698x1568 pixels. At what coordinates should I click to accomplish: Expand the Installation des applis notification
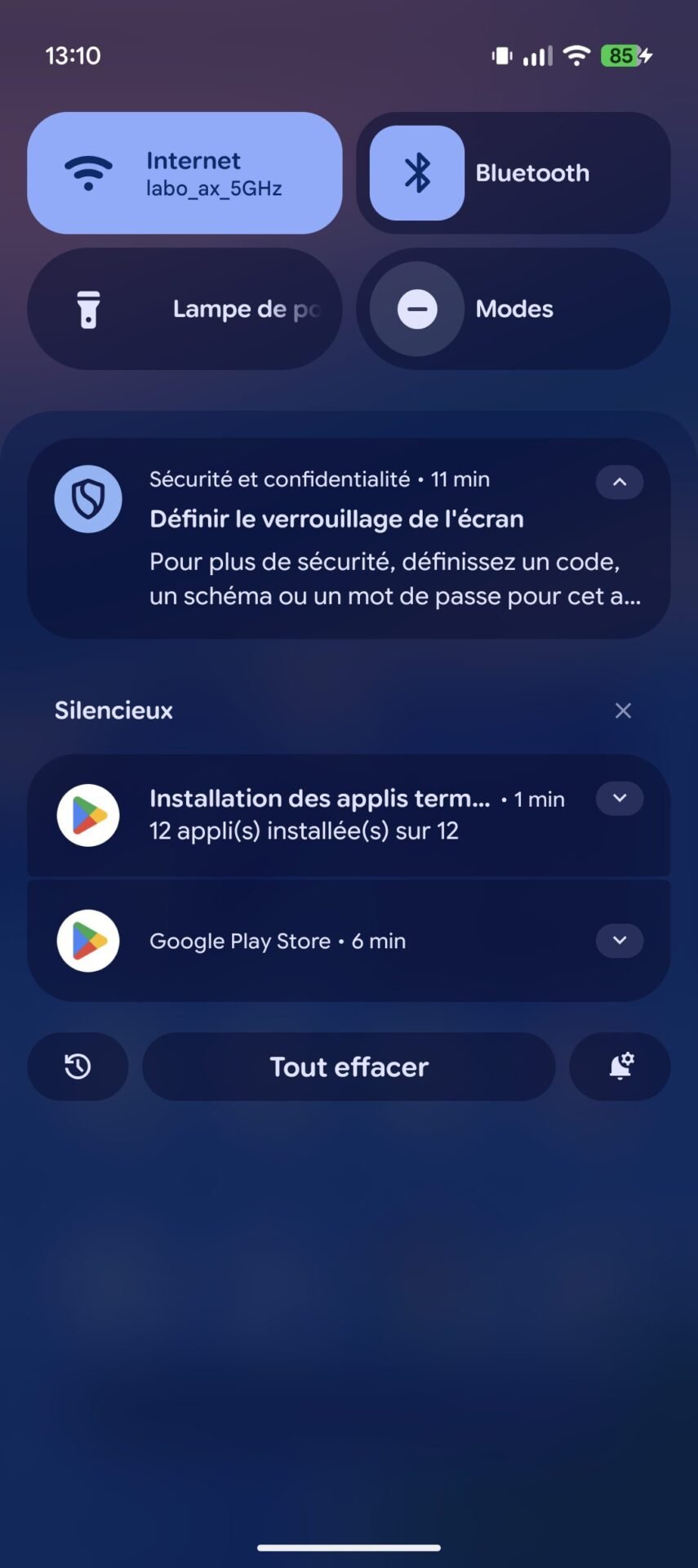click(620, 798)
